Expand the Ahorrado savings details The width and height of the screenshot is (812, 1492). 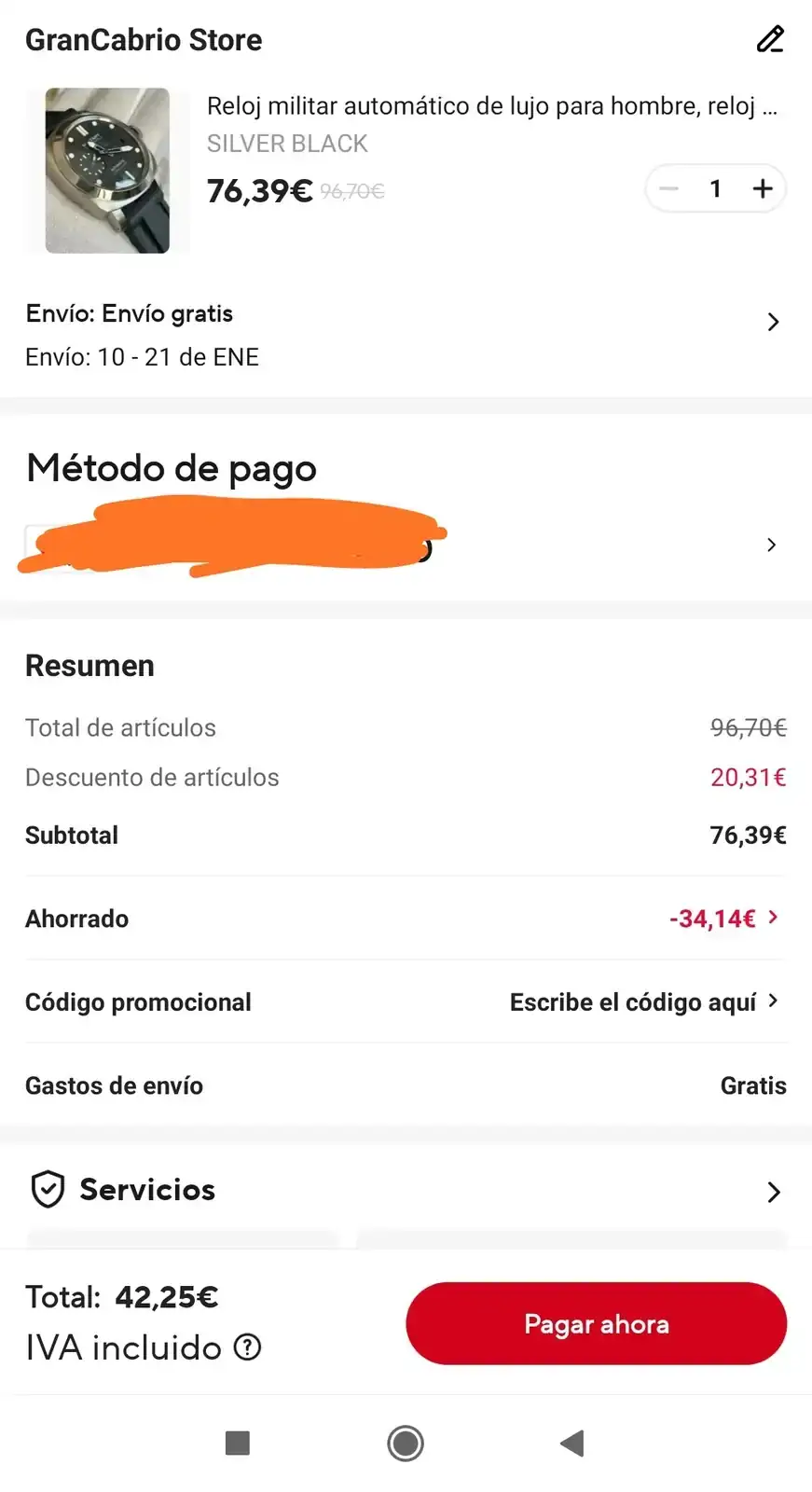[x=724, y=919]
